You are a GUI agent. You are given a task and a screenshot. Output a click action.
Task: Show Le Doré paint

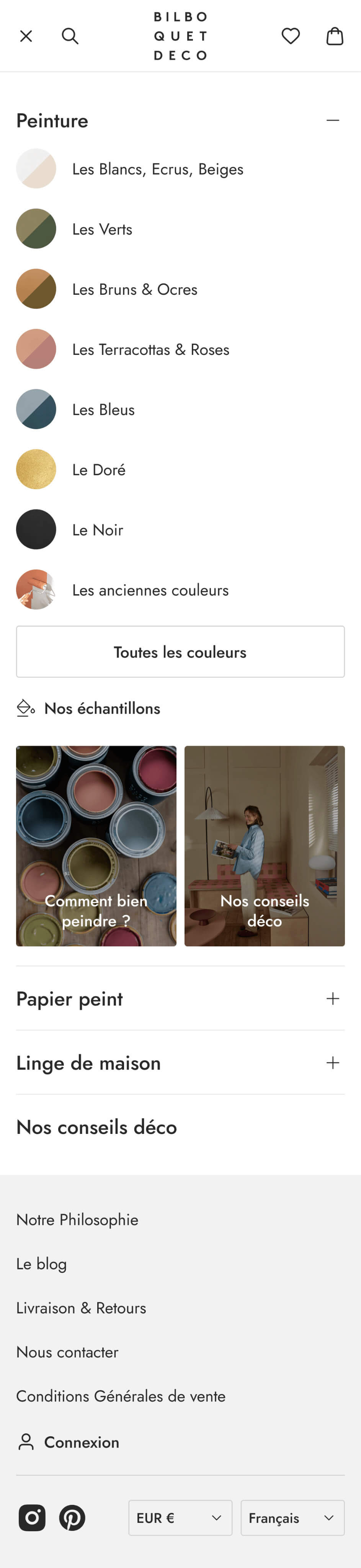pyautogui.click(x=99, y=470)
